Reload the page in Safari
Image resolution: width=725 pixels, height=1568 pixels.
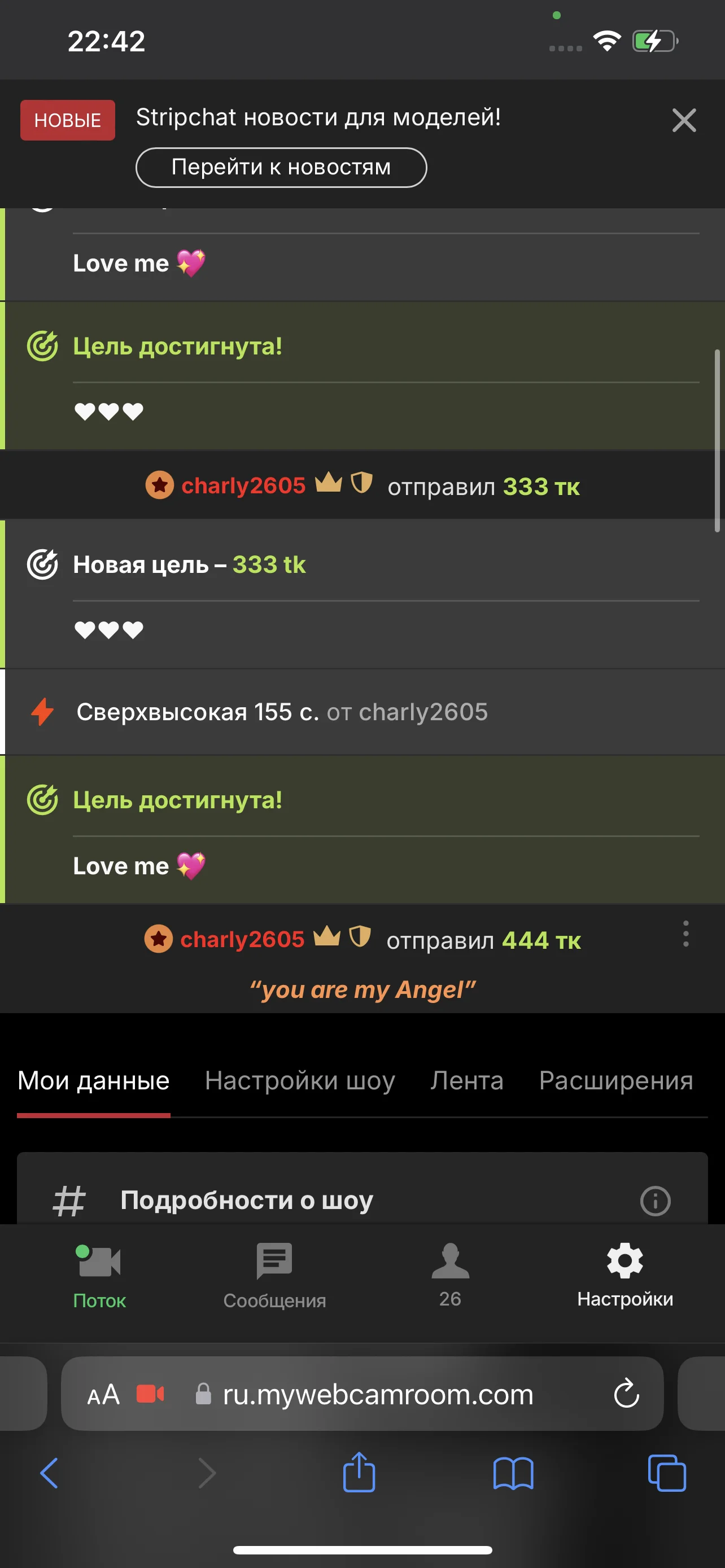pyautogui.click(x=626, y=1393)
